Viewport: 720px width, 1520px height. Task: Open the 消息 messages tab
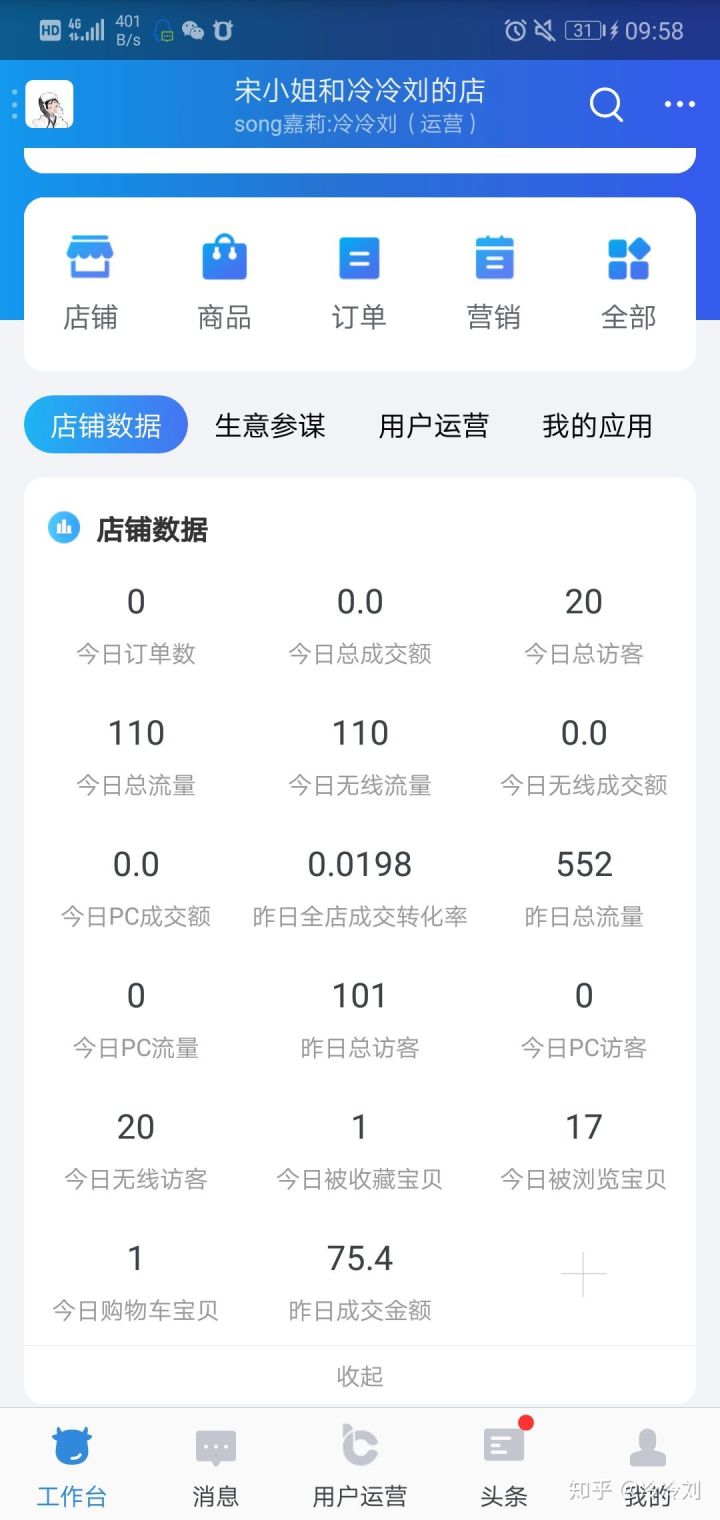click(216, 1466)
